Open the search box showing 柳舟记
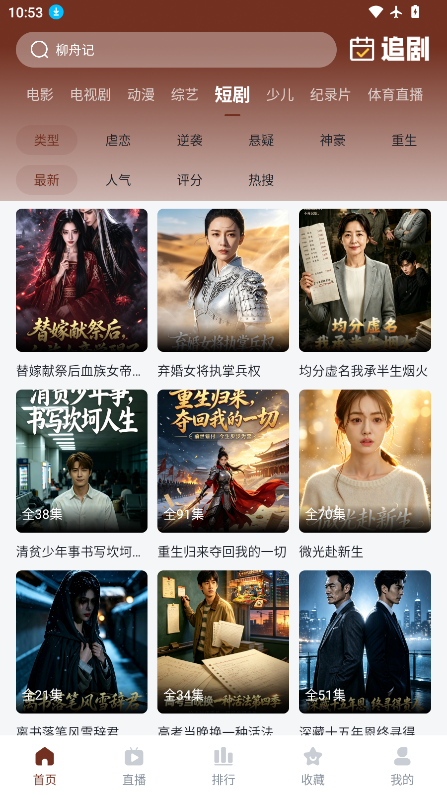This screenshot has height=795, width=447. [176, 50]
